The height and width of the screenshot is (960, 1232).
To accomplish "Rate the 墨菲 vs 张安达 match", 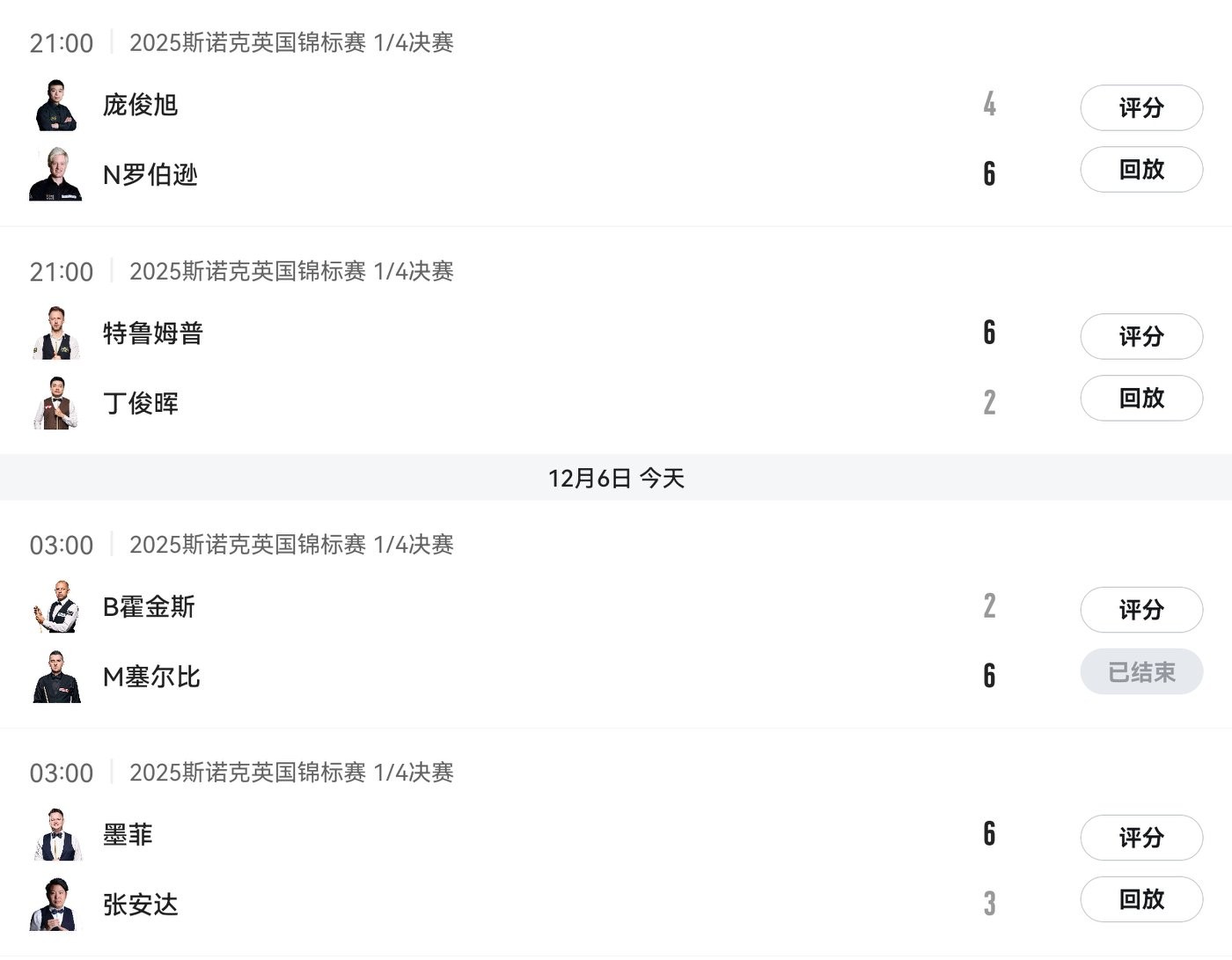I will coord(1140,837).
